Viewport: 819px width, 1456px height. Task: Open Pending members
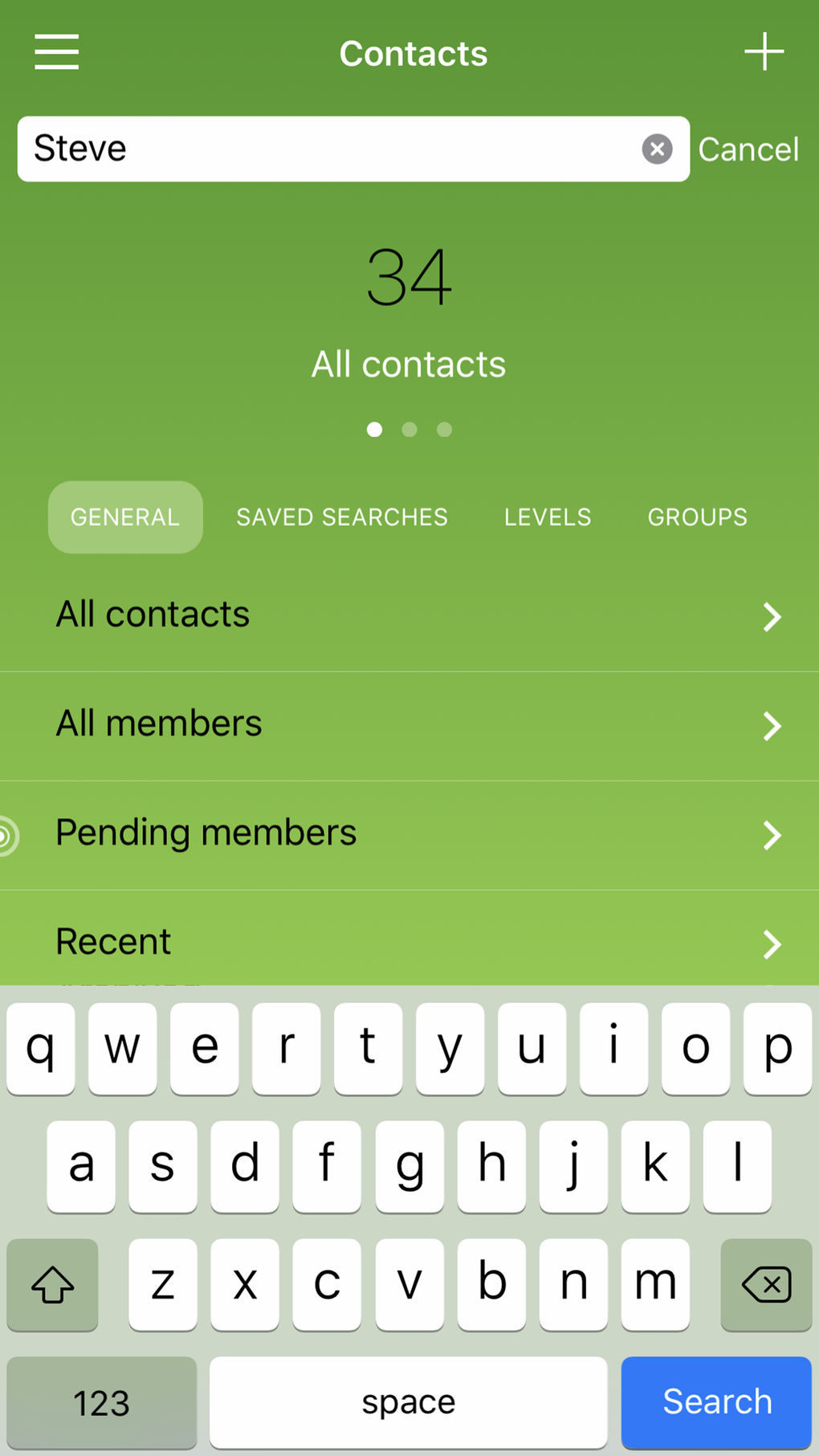(409, 834)
